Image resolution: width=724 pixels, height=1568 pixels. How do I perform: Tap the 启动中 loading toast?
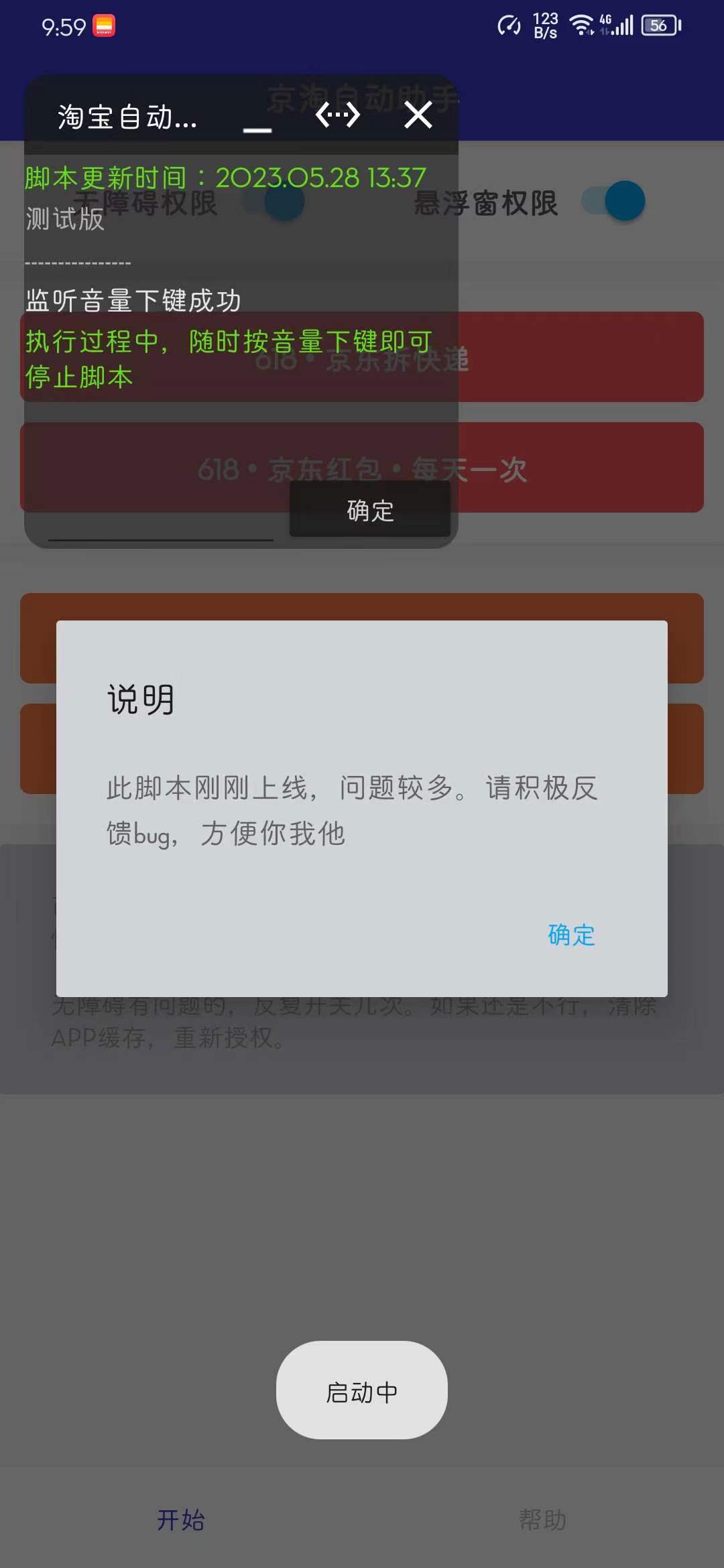click(362, 1390)
